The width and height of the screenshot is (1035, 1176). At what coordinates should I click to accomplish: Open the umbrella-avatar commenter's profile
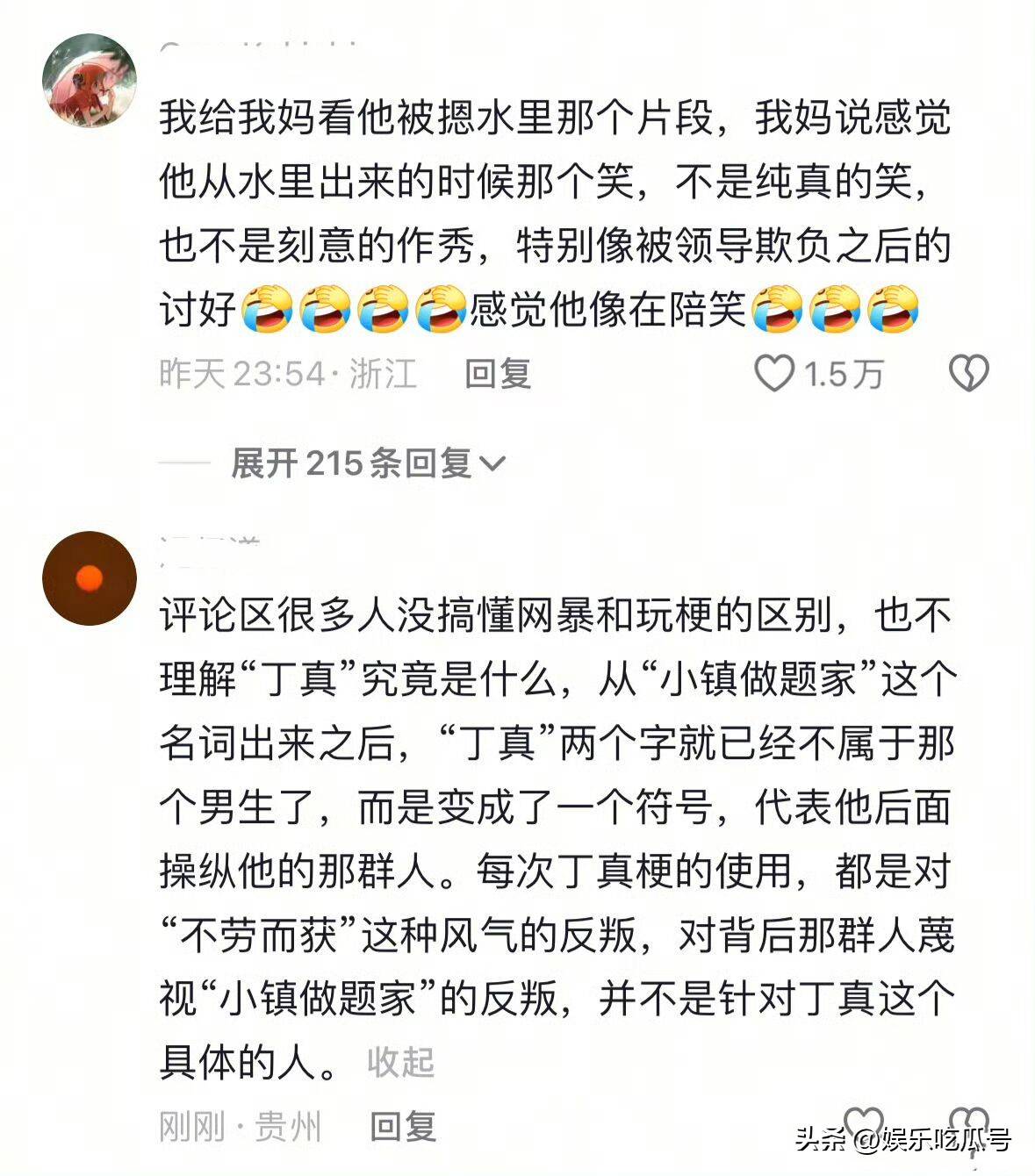tap(90, 80)
